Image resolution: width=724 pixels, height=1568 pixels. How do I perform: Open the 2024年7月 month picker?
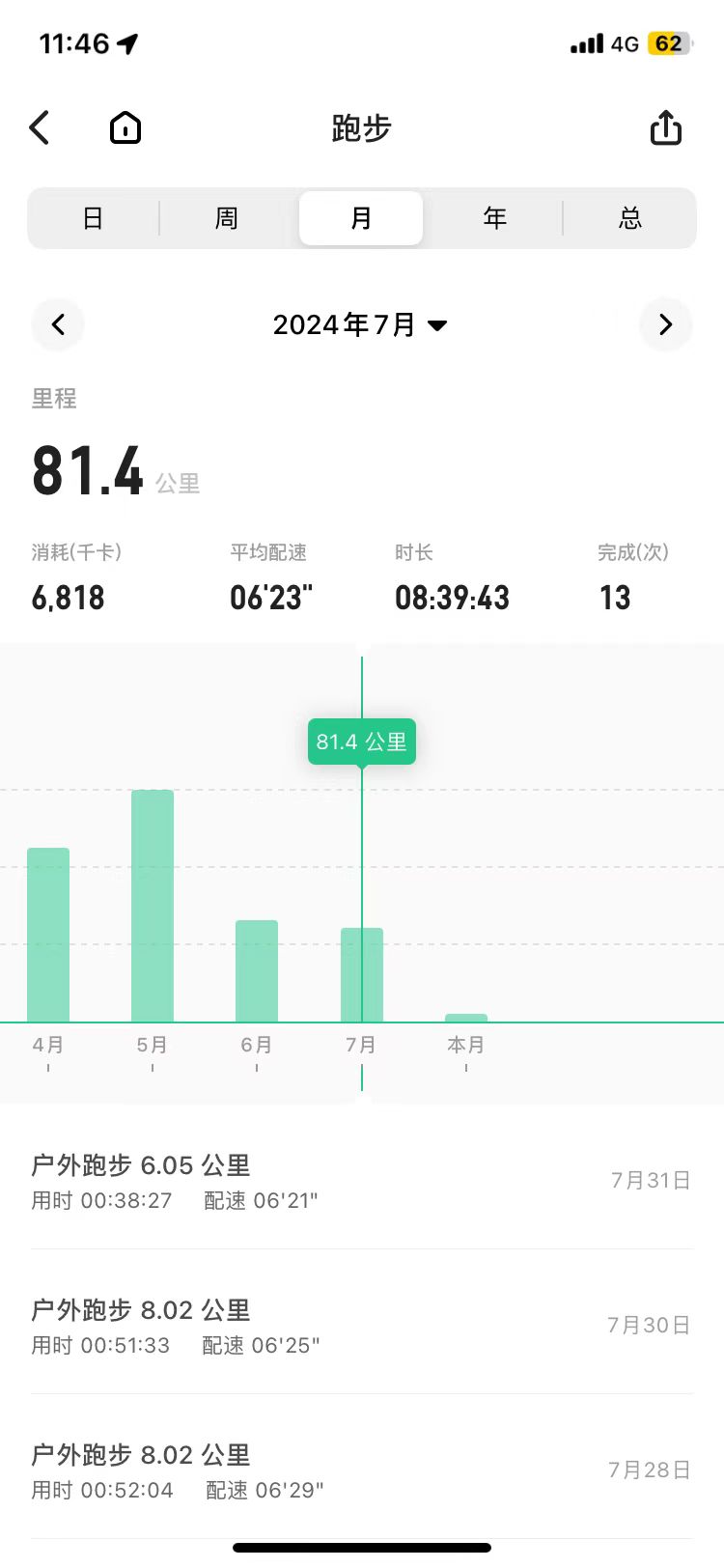360,324
